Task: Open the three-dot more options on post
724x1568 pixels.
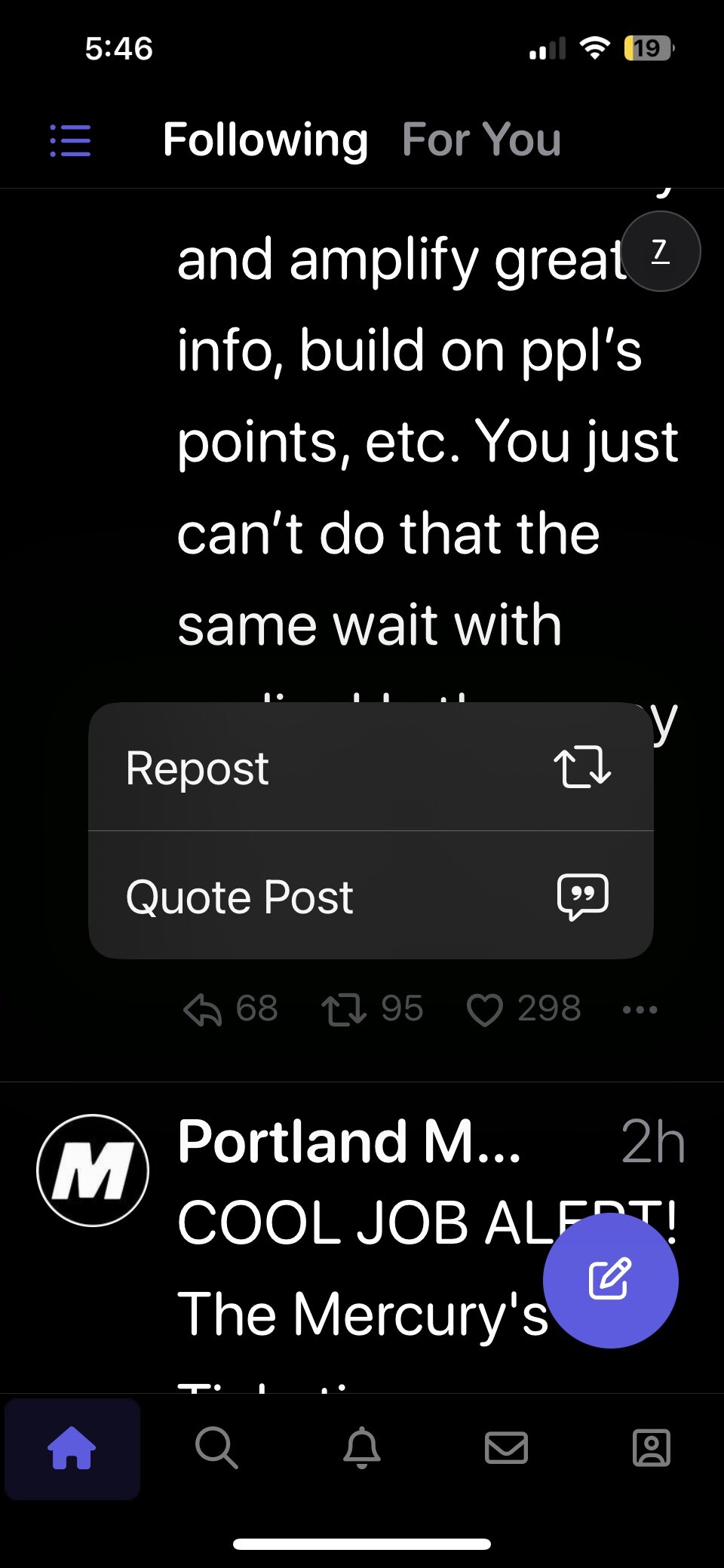Action: point(640,1009)
